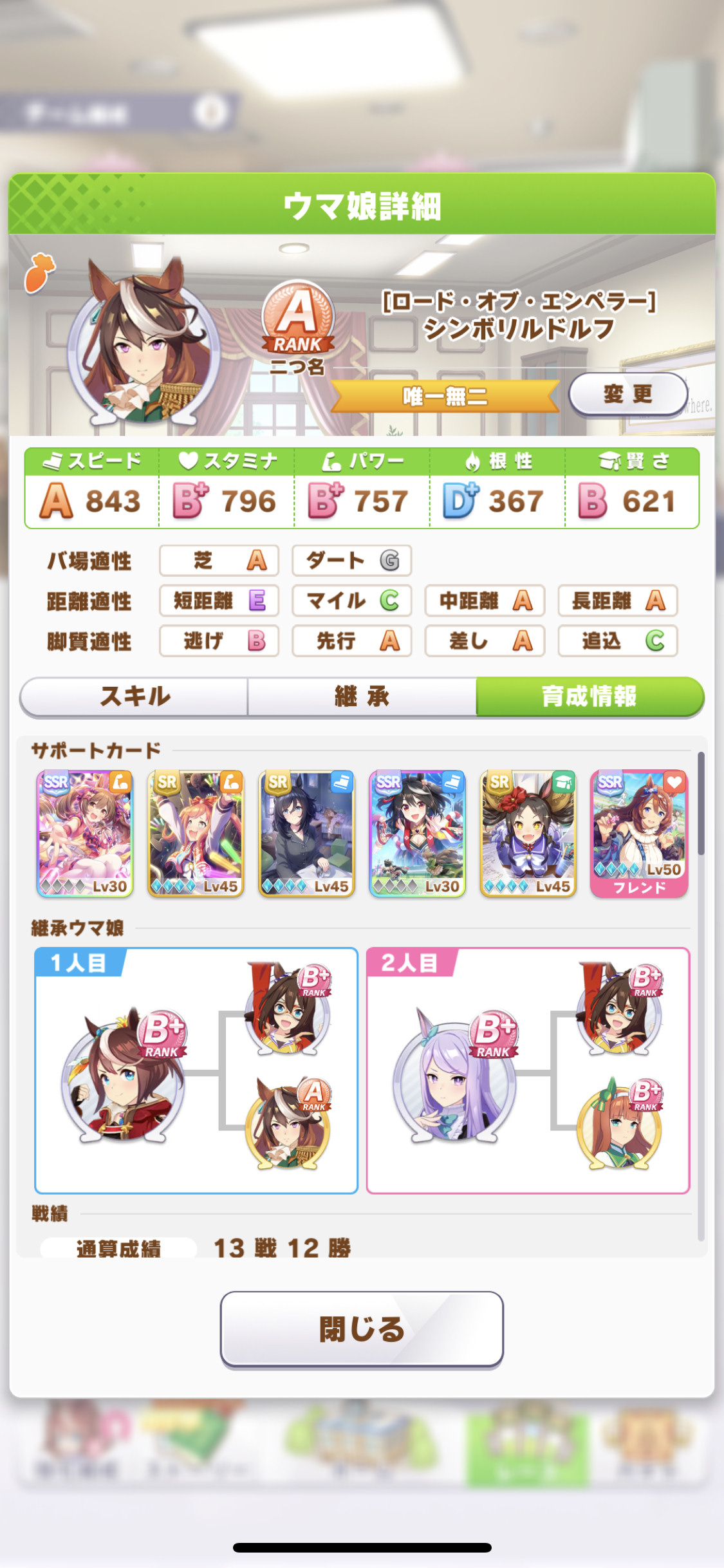Switch to the スキル tab
Screen dimensions: 724x1568
[x=135, y=696]
